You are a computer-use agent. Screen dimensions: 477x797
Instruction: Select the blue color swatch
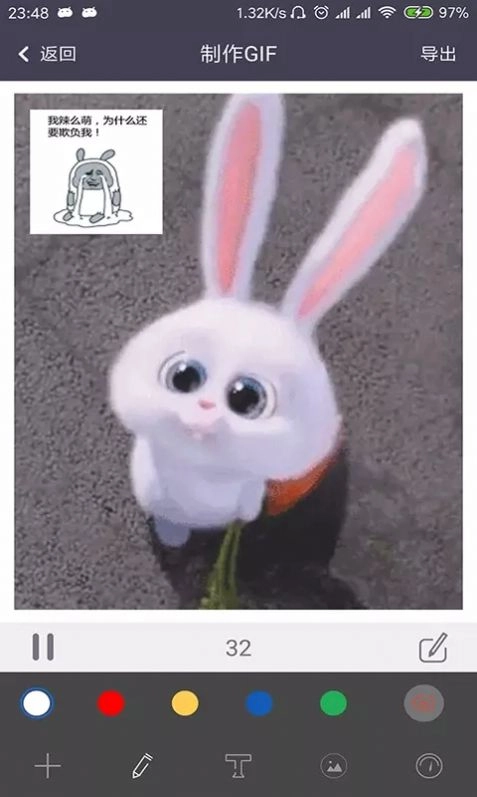coord(259,703)
